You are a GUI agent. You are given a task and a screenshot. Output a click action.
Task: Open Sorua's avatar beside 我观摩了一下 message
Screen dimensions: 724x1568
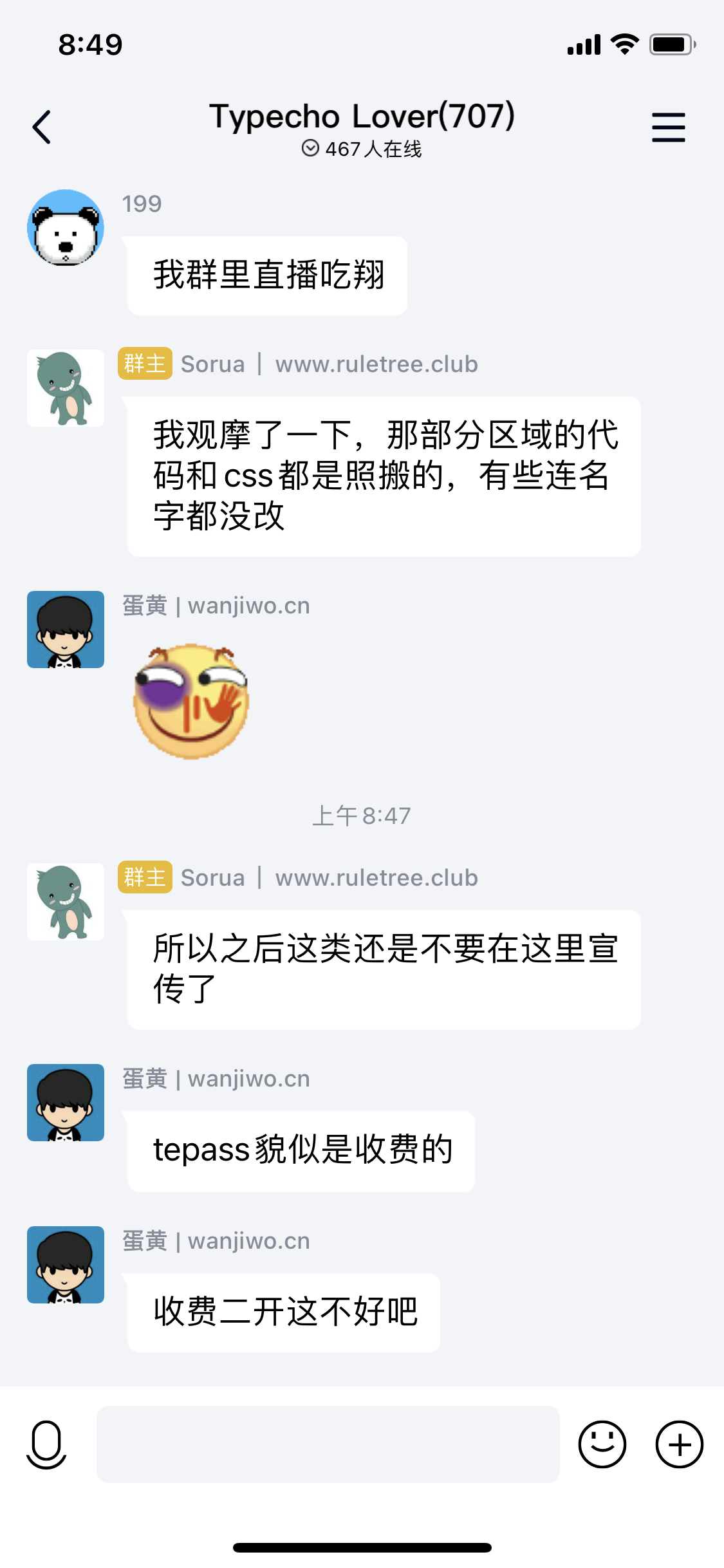[x=66, y=388]
